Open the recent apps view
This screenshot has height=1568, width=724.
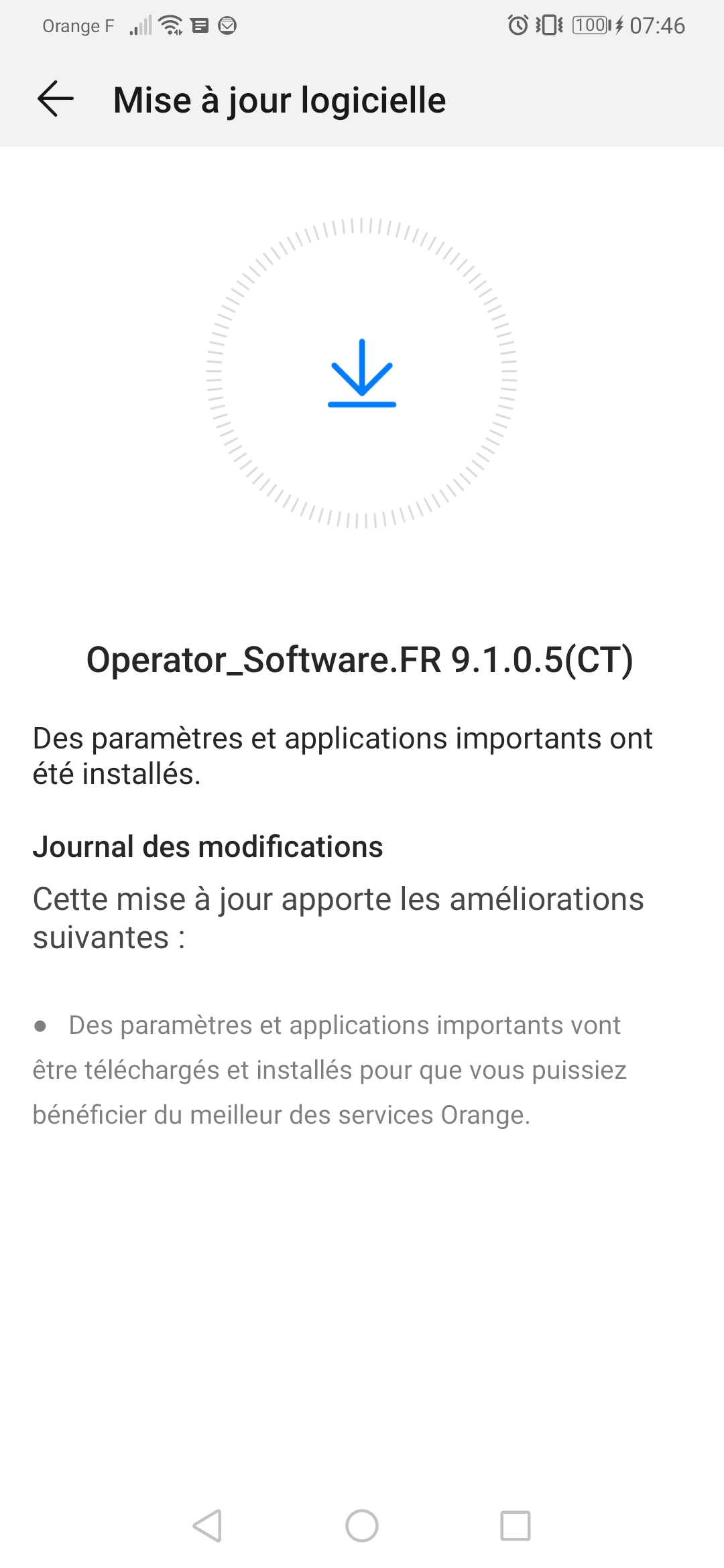tap(516, 1526)
